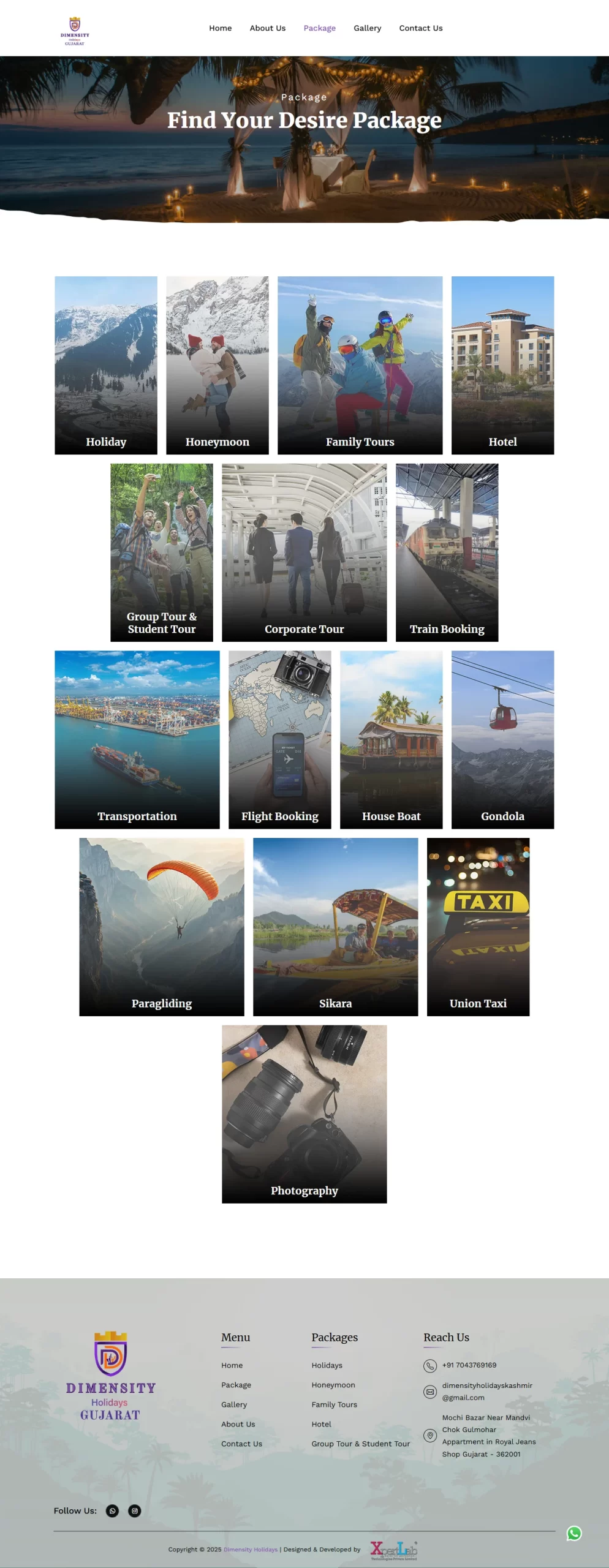
Task: Open the Instagram icon beside Follow Us
Action: (x=135, y=1510)
